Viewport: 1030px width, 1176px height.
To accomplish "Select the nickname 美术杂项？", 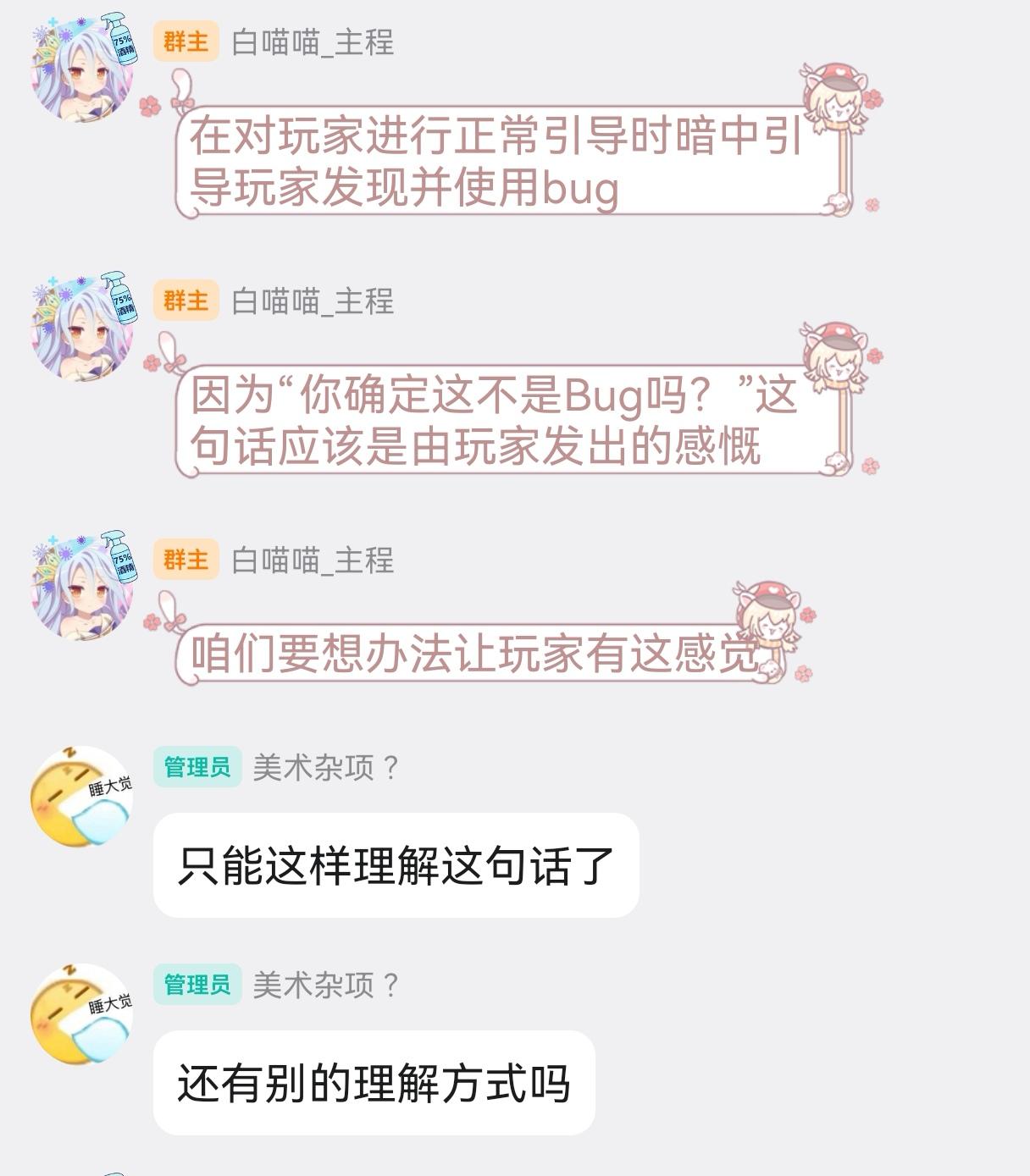I will click(326, 766).
